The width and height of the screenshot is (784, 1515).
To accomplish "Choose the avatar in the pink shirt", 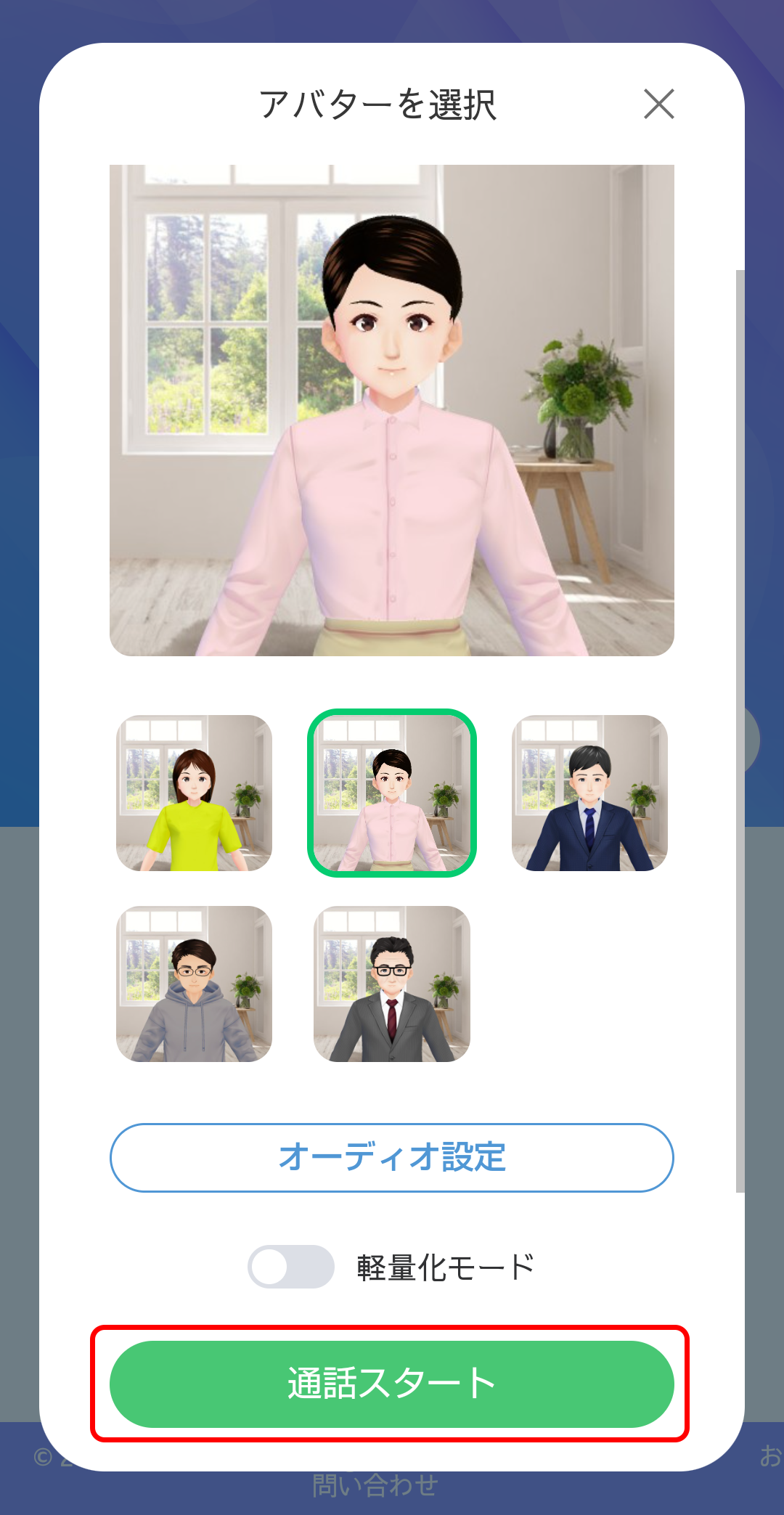I will 392,793.
